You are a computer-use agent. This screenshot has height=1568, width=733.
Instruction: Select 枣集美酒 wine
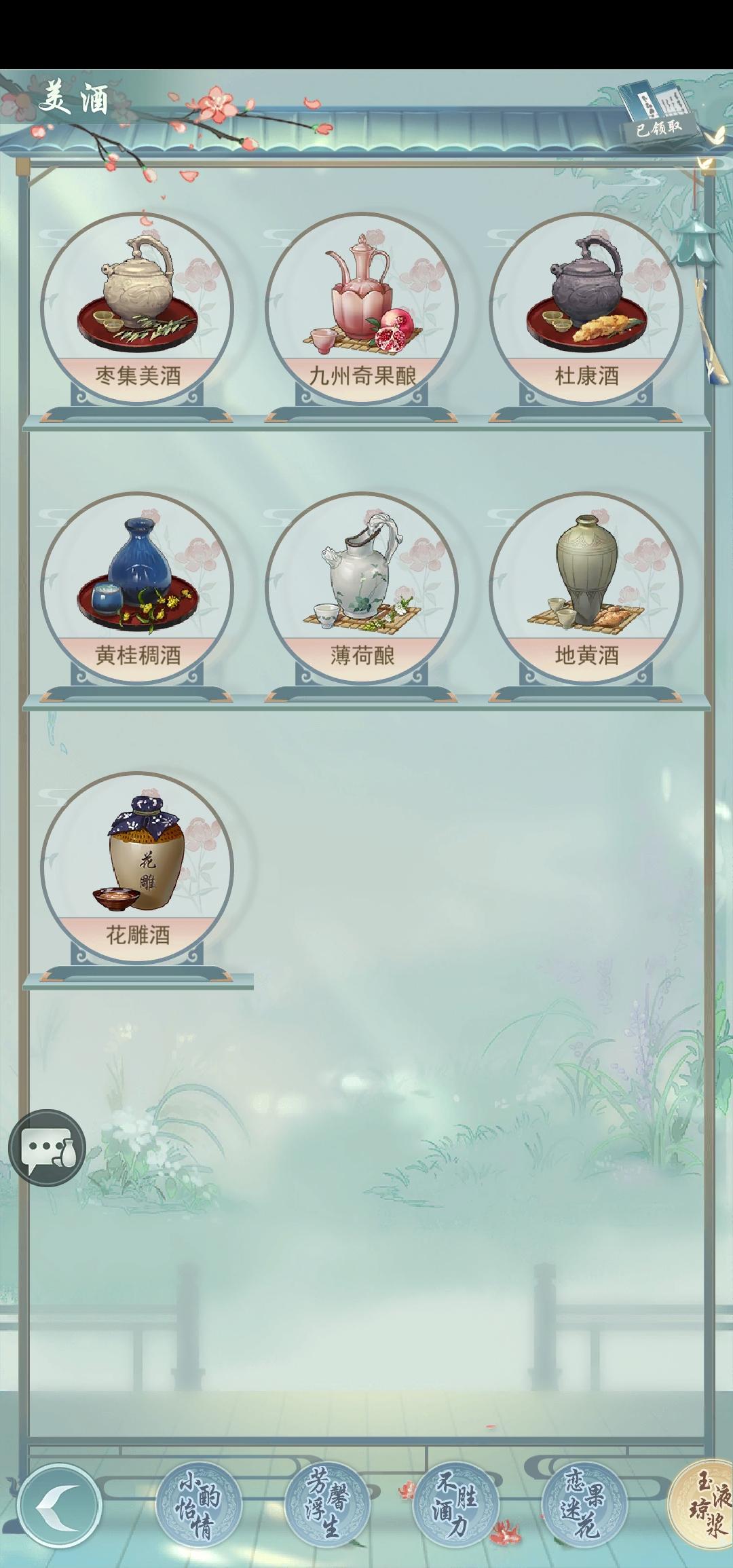pos(137,308)
